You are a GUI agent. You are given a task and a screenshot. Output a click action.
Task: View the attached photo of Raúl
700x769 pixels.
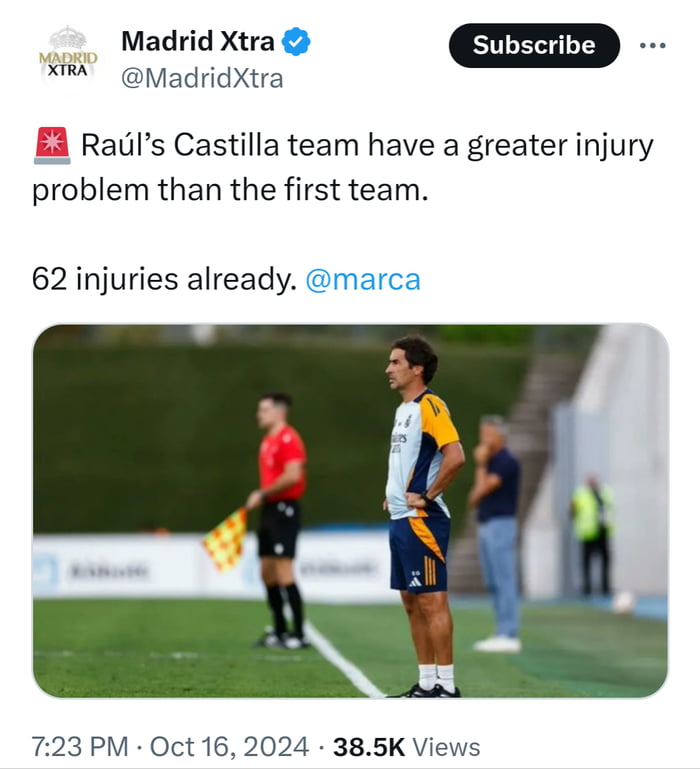(350, 510)
